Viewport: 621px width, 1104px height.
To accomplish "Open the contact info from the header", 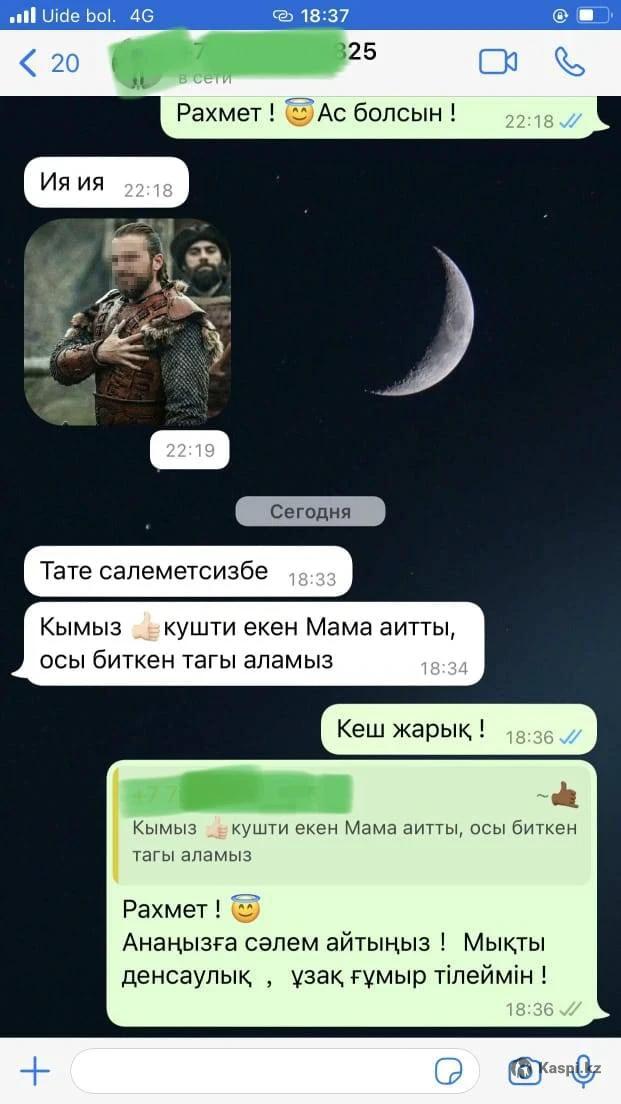I will tap(250, 62).
